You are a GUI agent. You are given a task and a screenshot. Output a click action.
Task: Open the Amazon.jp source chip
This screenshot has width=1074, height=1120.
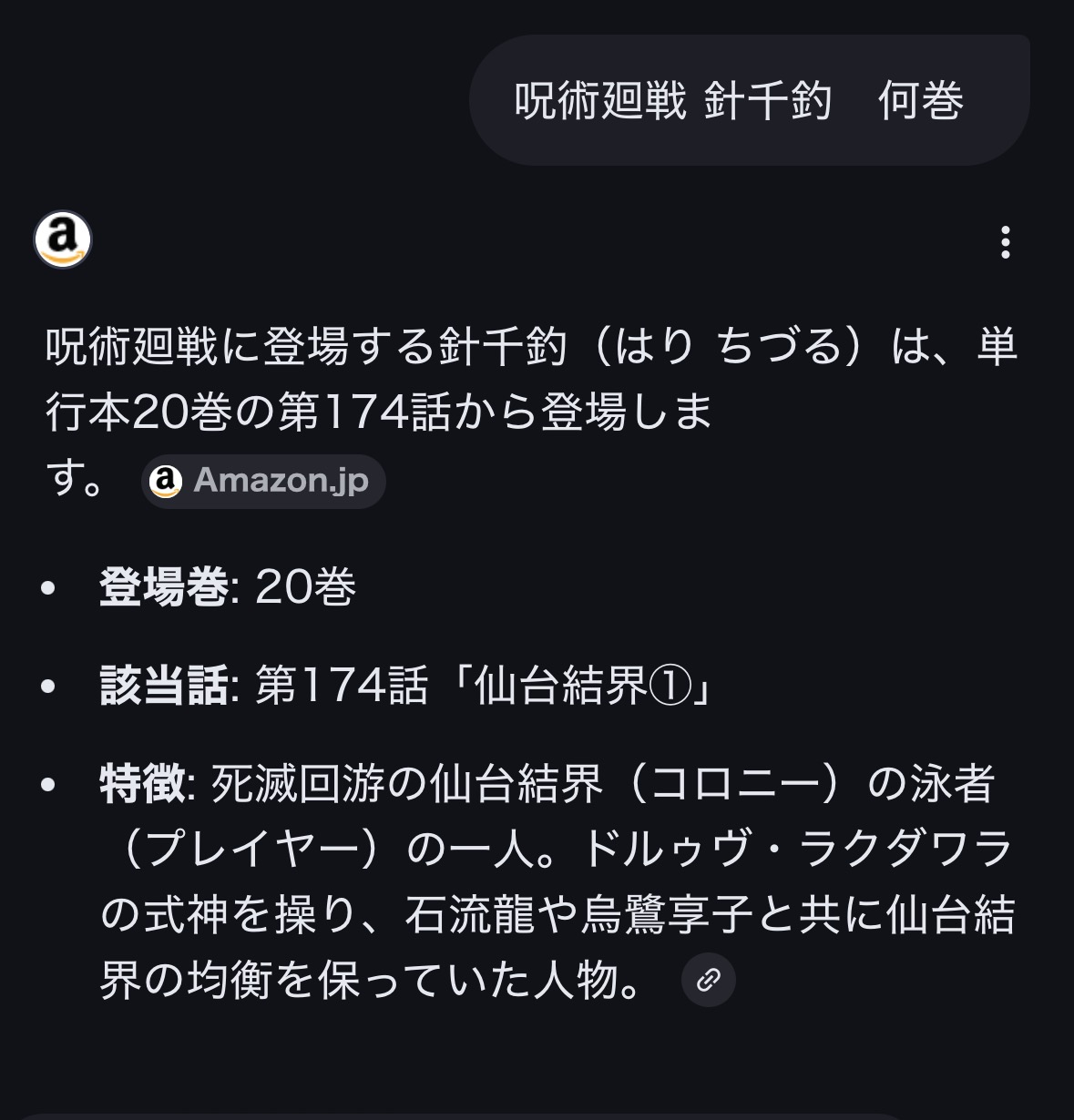(x=263, y=481)
